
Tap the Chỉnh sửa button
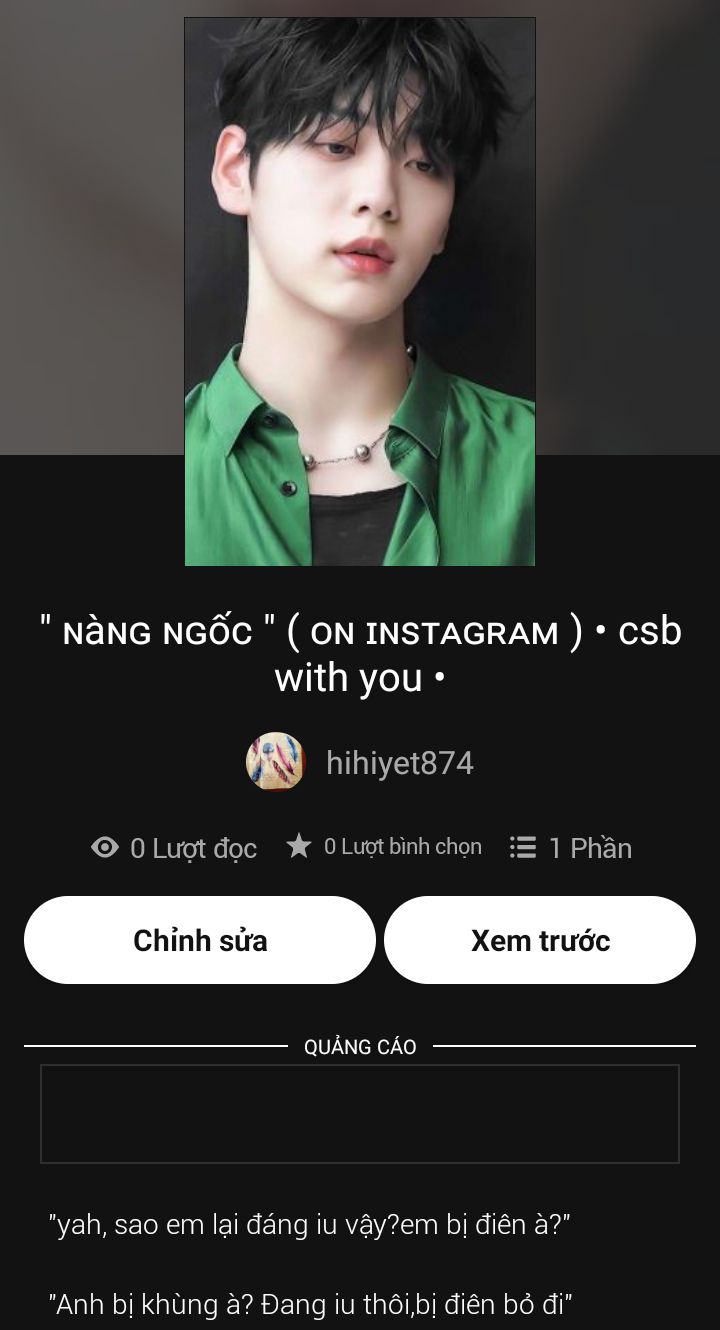pos(200,940)
